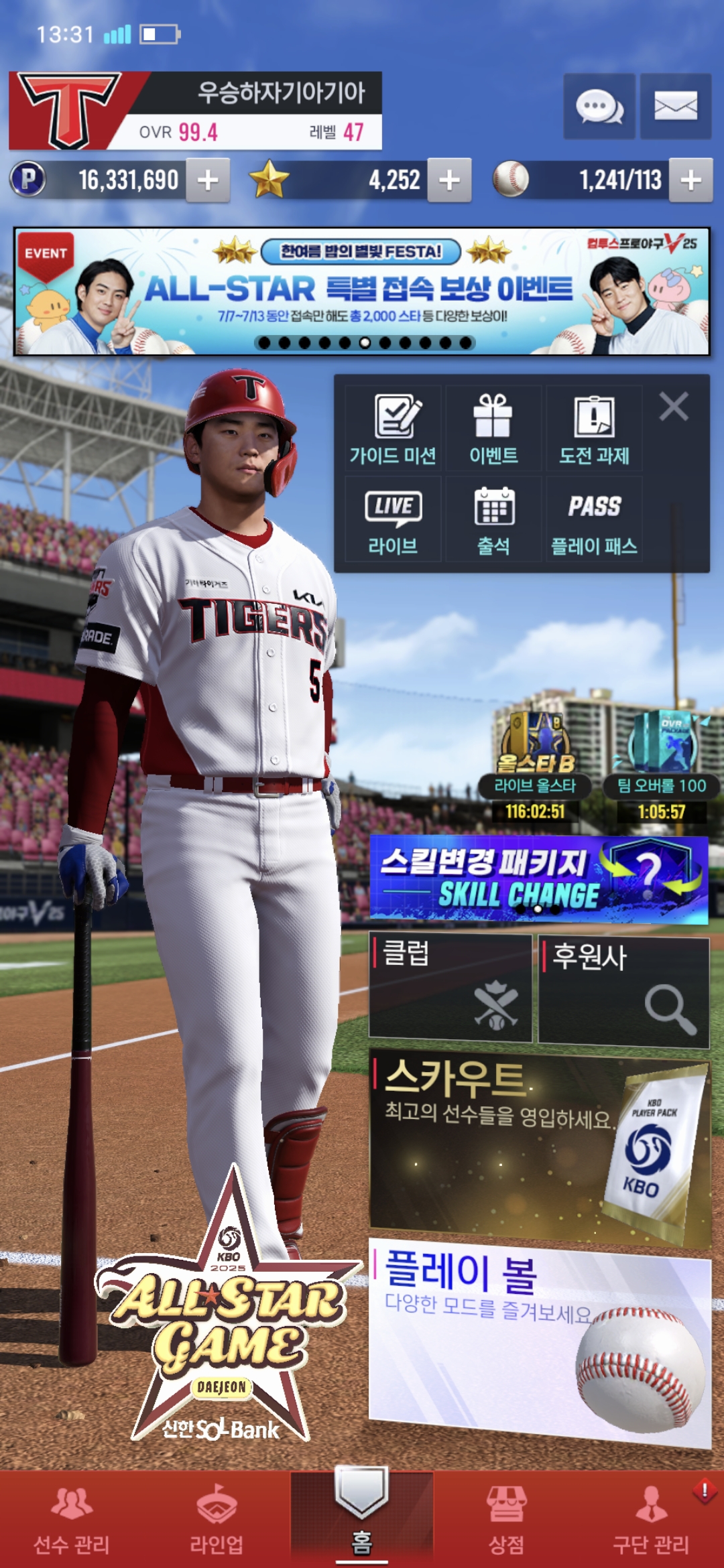
Task: Open 스카우트 to recruit players
Action: [540, 1147]
